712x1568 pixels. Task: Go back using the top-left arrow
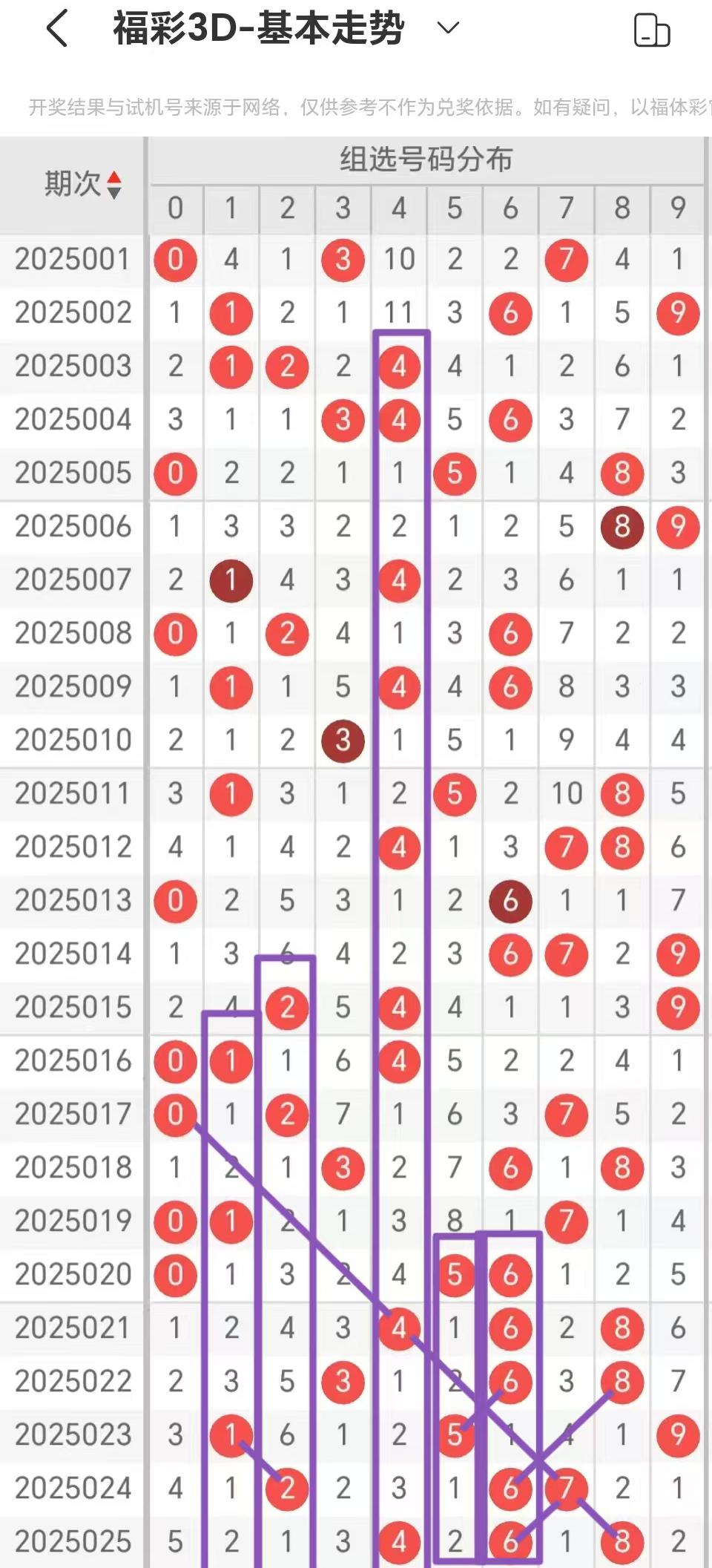tap(57, 29)
